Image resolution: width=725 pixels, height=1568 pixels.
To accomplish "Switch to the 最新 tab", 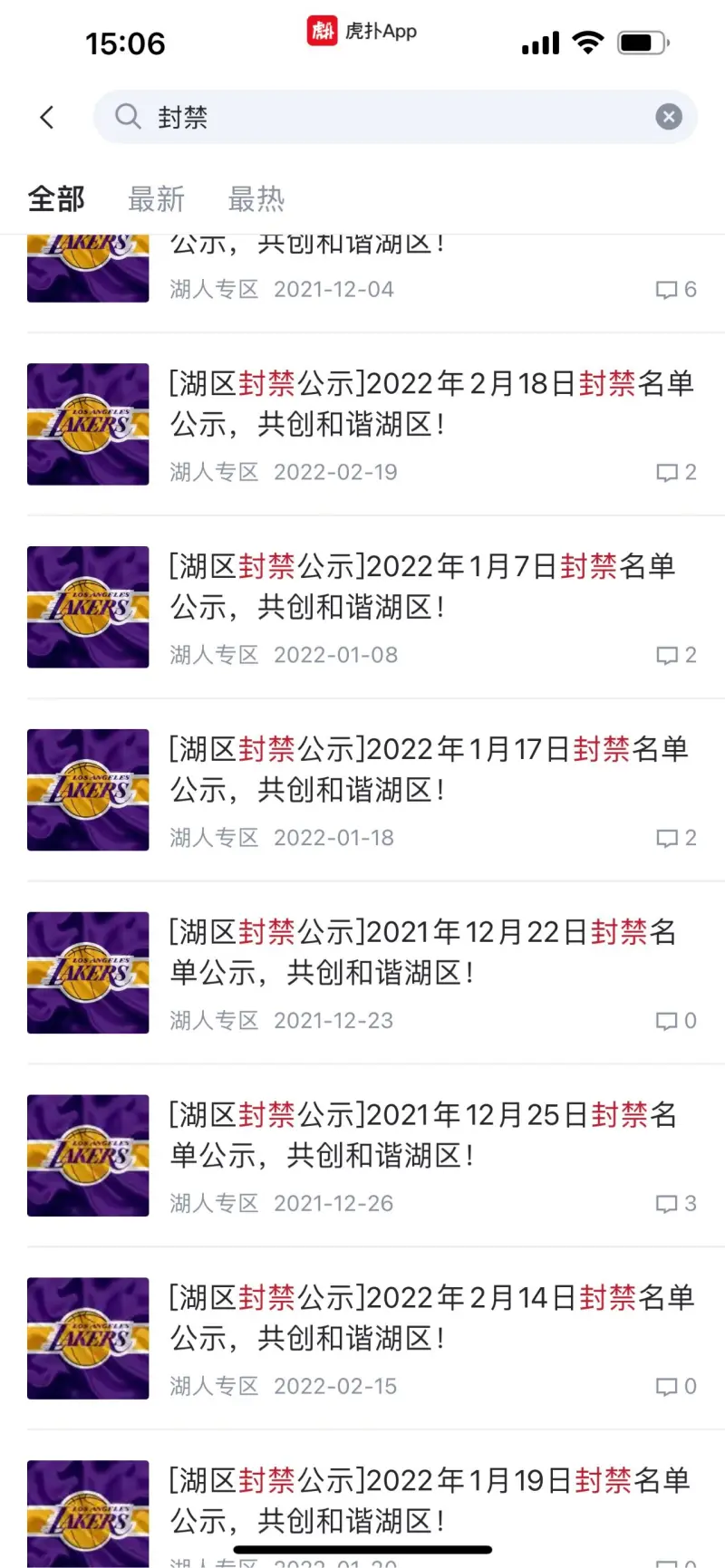I will (156, 198).
